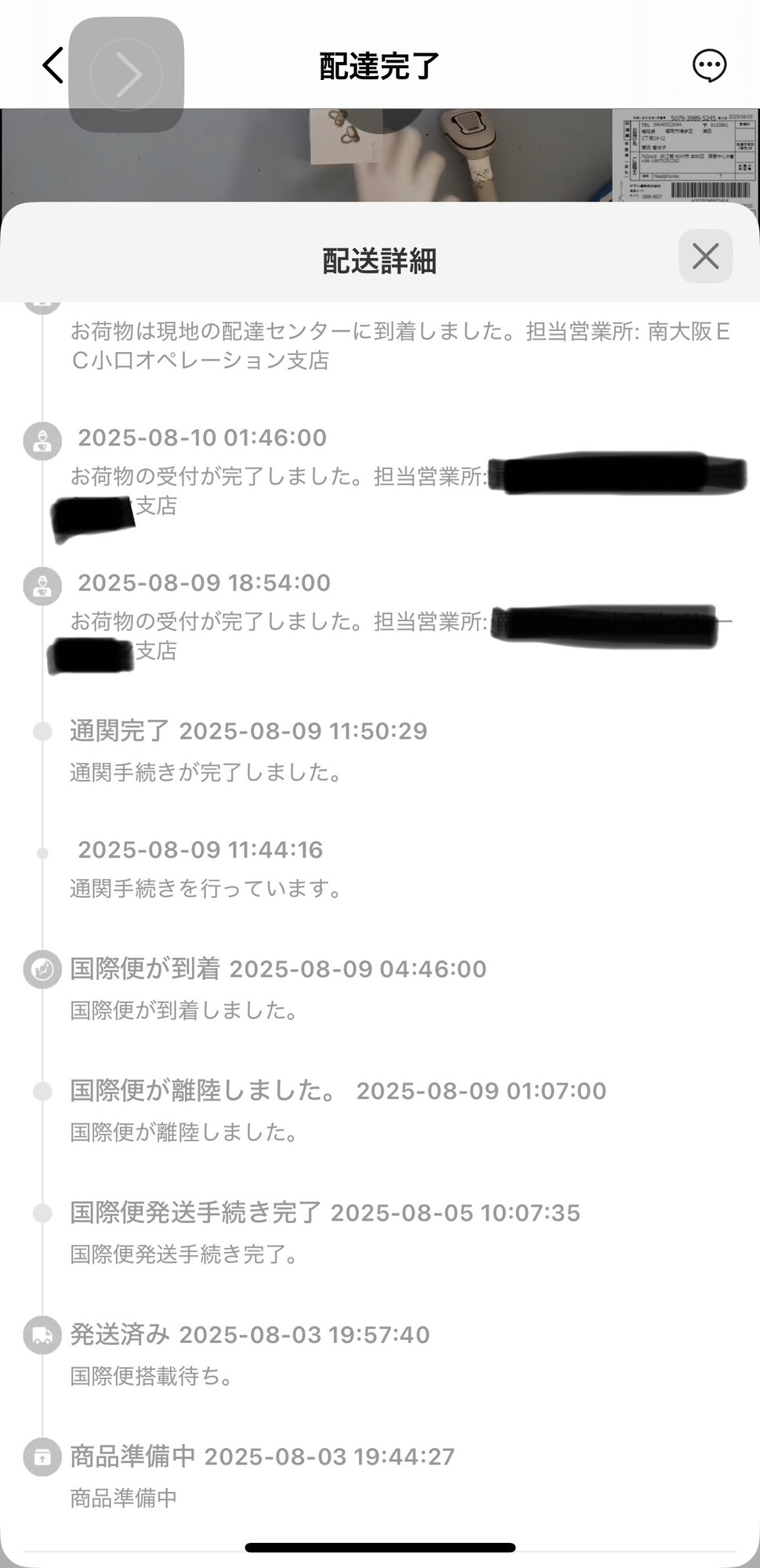Open the chat bubble icon
The width and height of the screenshot is (760, 1568).
click(x=710, y=66)
